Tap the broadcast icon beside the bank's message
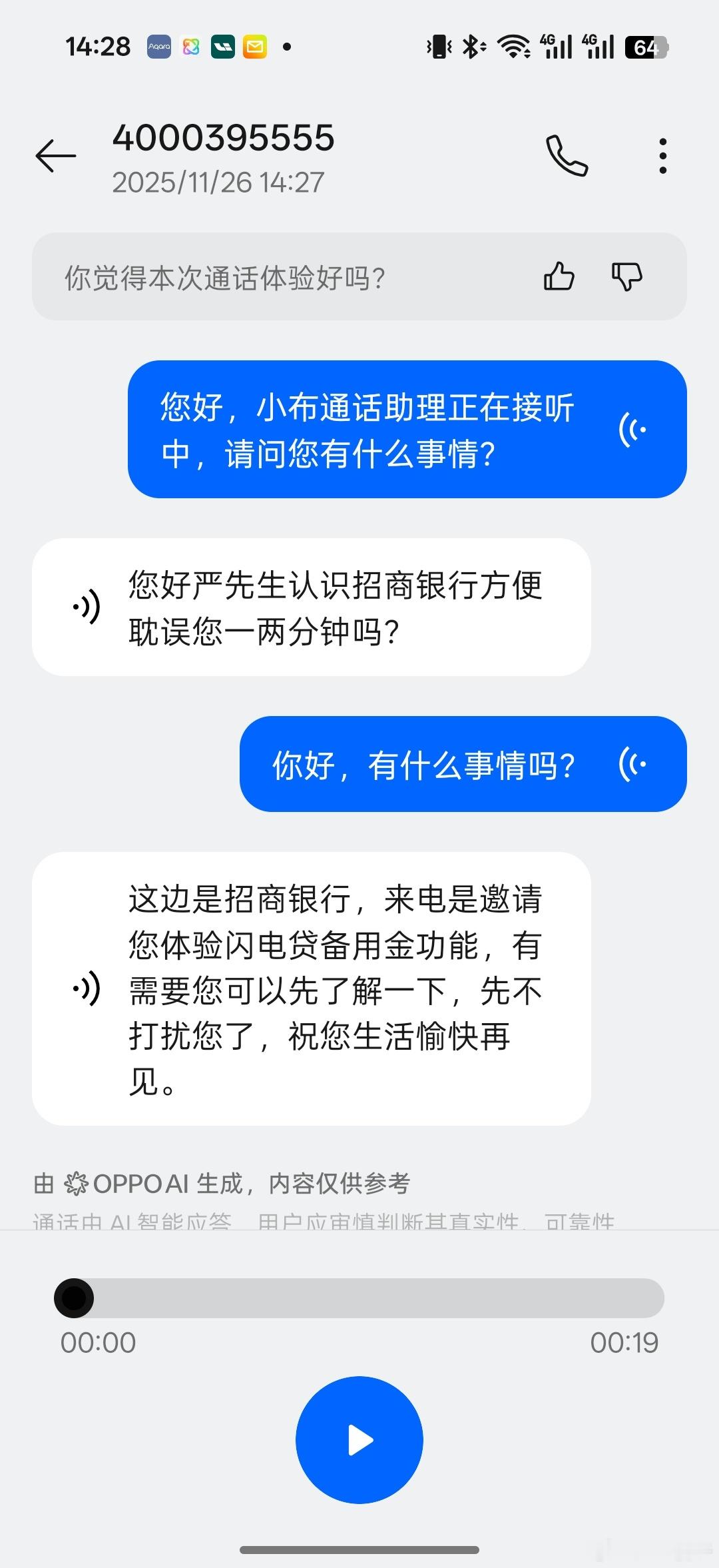This screenshot has height=1568, width=719. [x=85, y=606]
